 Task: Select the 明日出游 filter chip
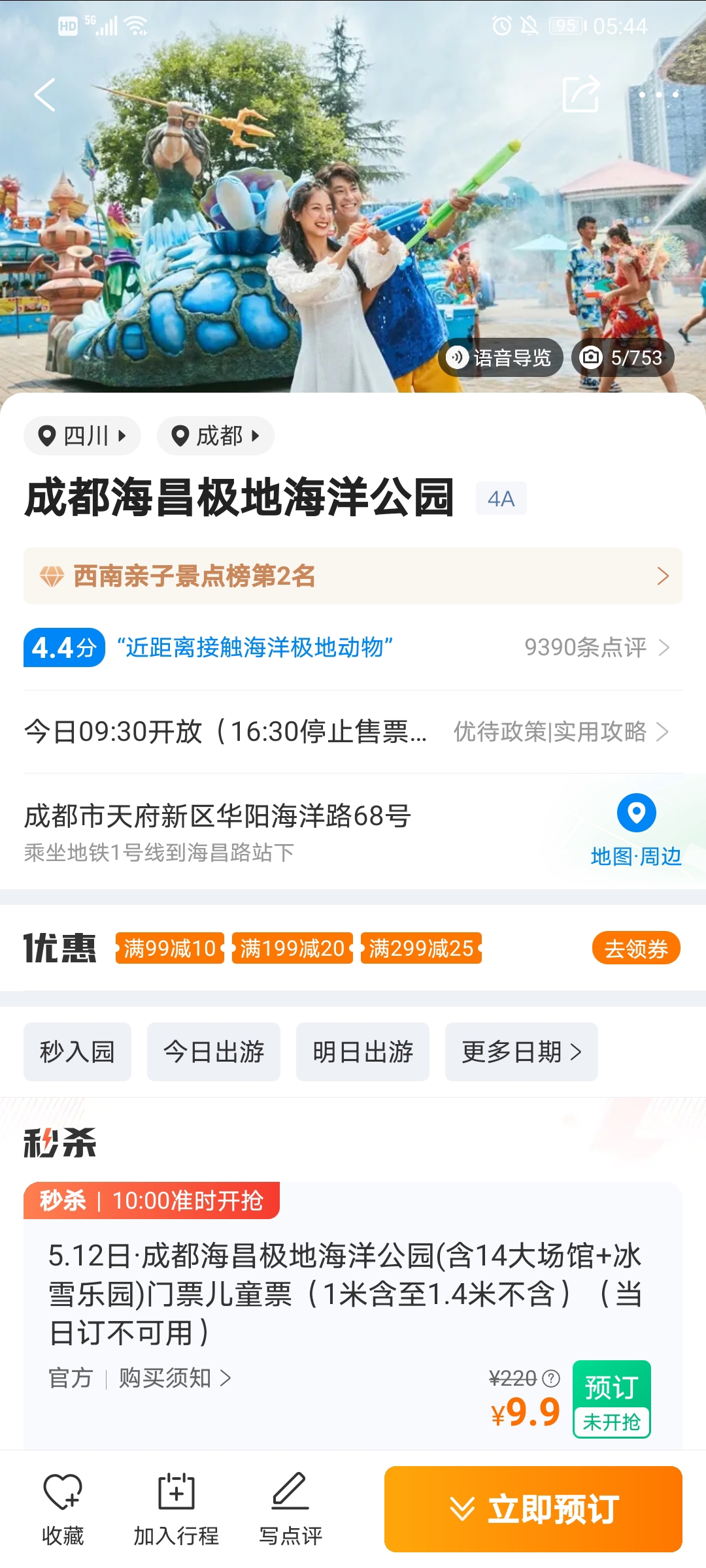[363, 1052]
